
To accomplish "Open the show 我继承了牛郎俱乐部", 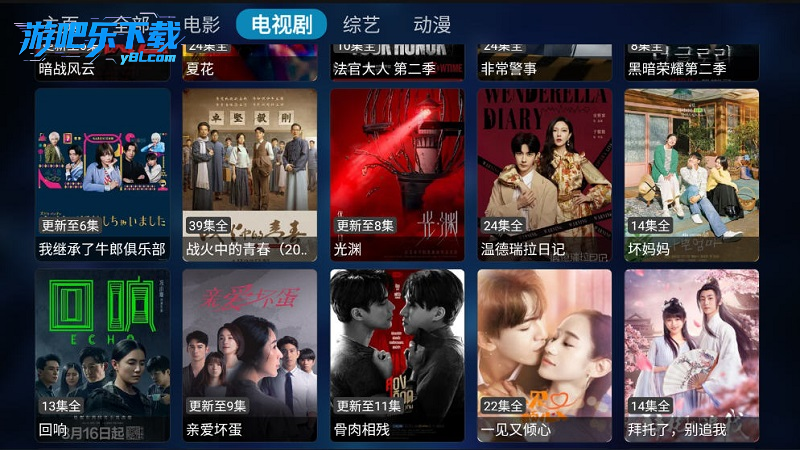I will (102, 175).
